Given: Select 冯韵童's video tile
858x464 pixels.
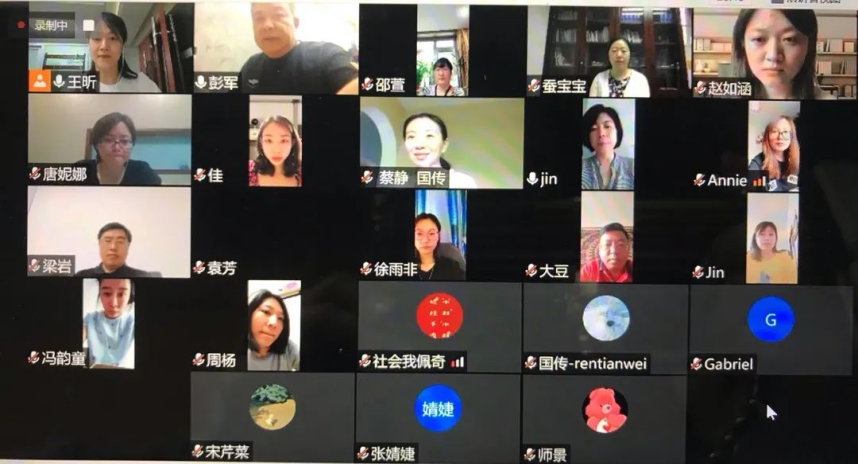Looking at the screenshot, I should click(109, 323).
